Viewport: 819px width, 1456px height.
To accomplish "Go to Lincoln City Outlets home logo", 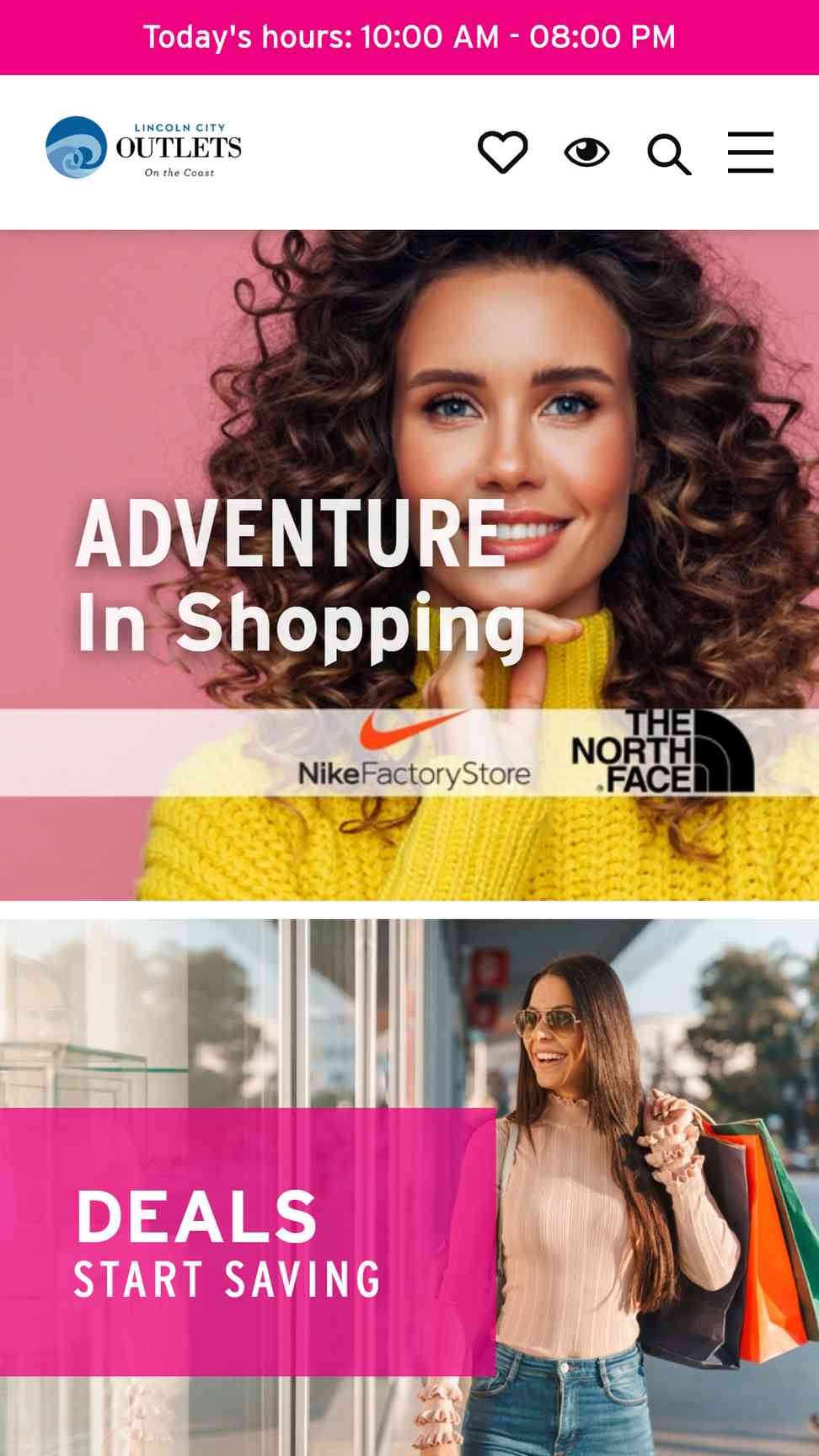I will 143,147.
